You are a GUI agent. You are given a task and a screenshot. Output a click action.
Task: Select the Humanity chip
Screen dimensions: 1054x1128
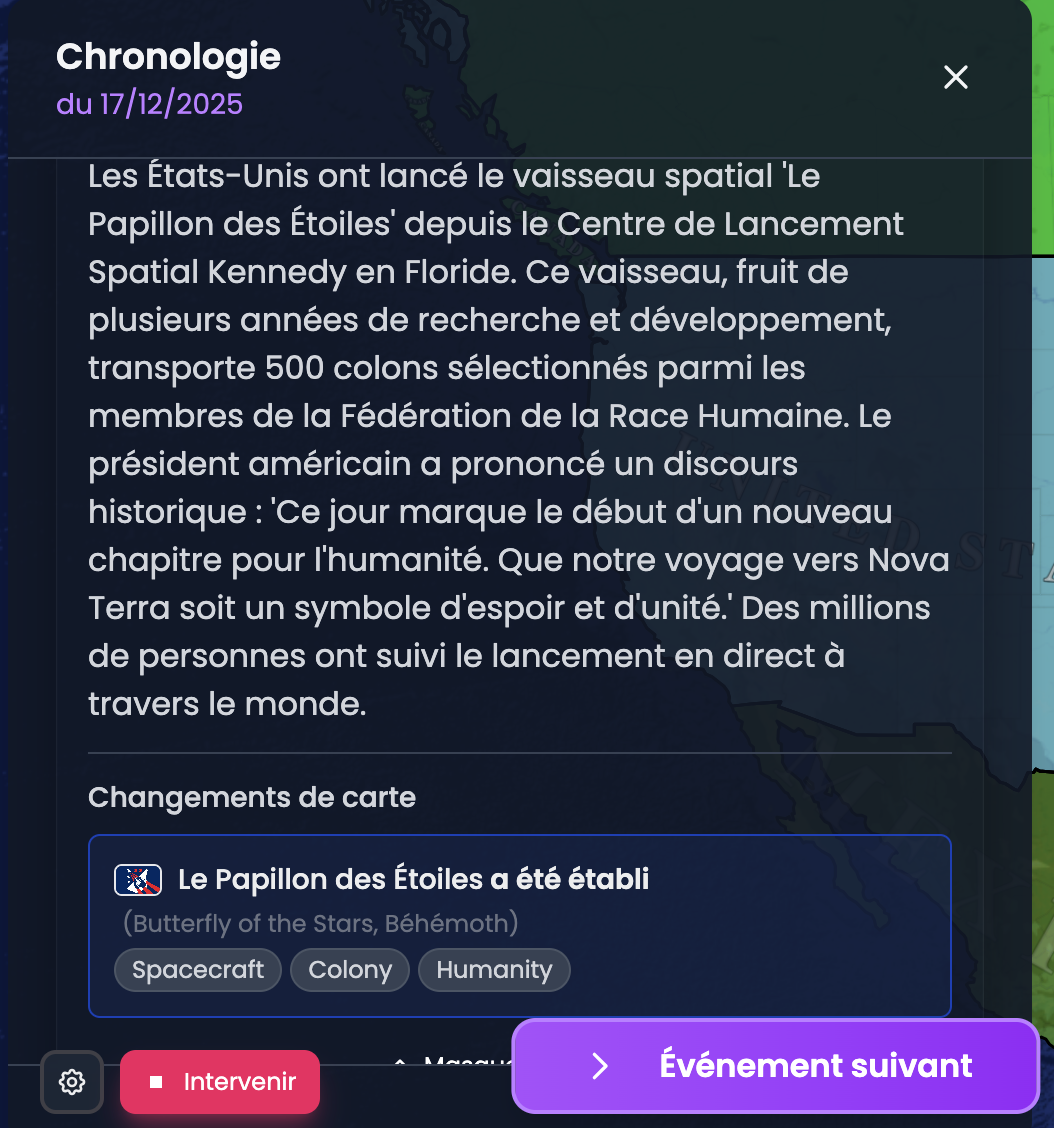(x=494, y=970)
